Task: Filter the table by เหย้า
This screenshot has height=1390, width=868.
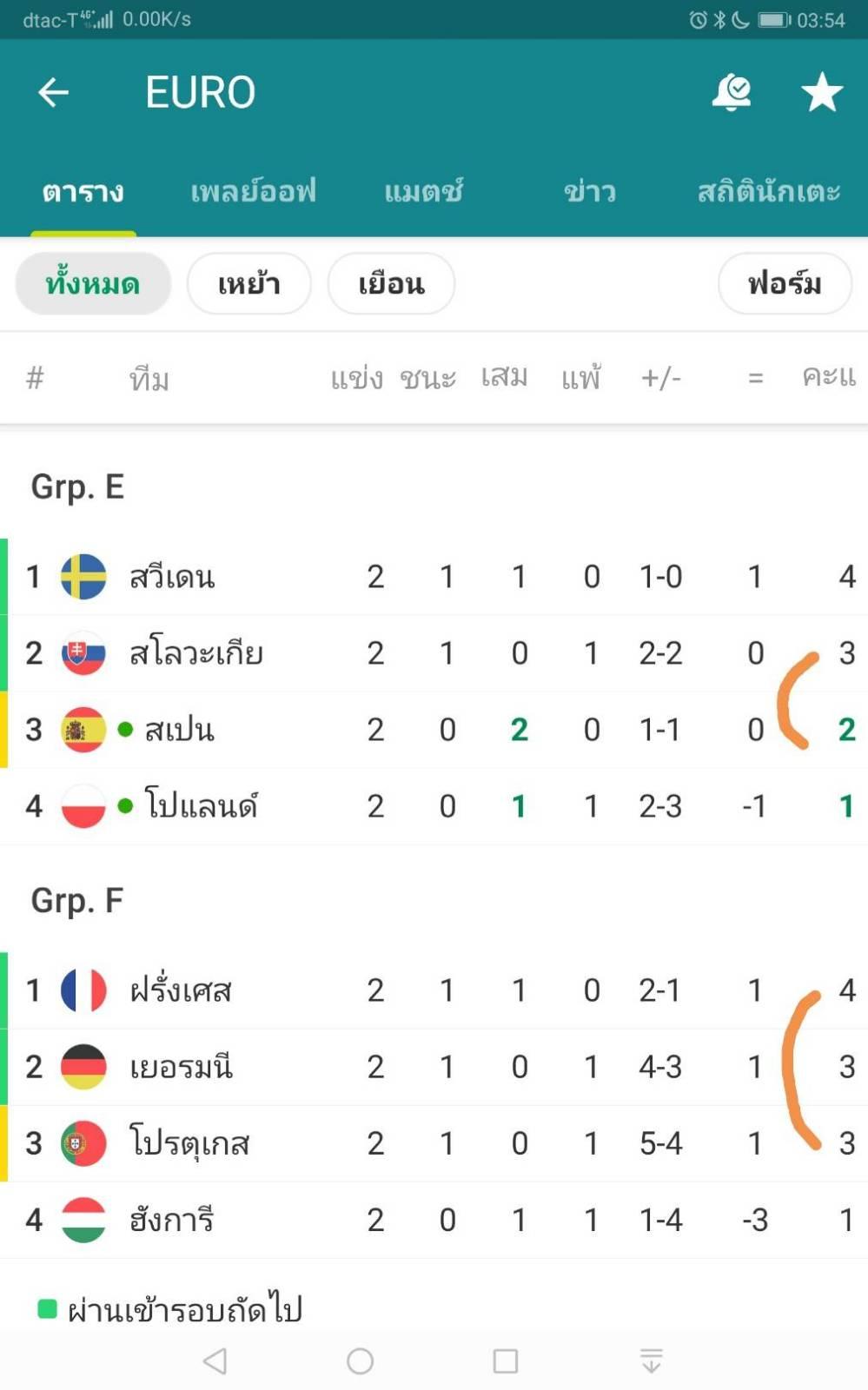Action: coord(249,283)
